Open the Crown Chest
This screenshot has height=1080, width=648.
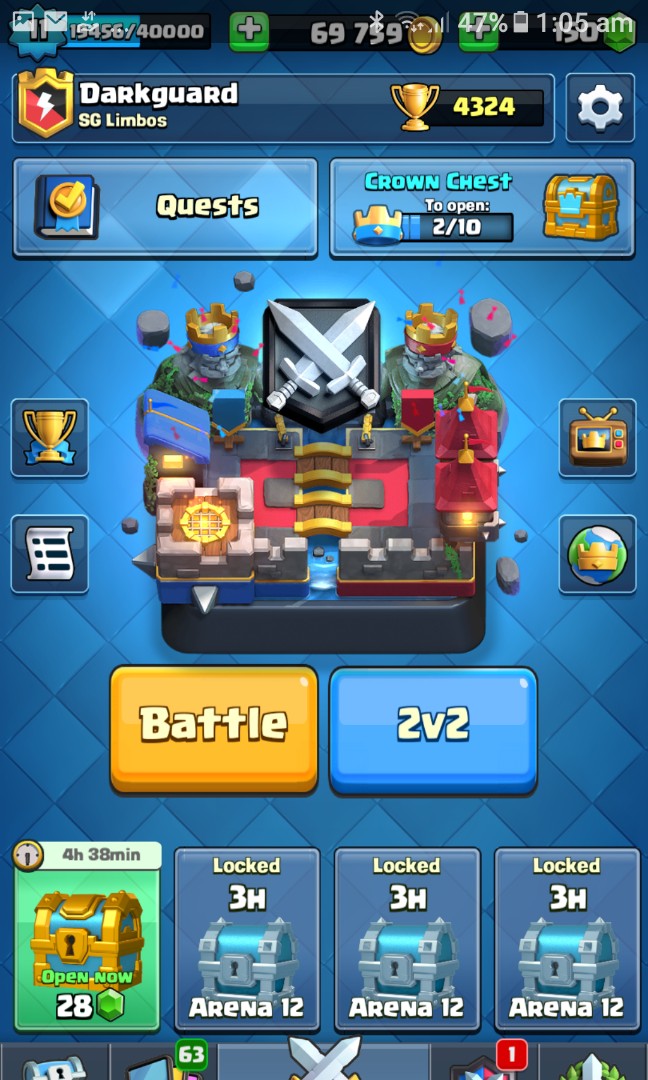(x=482, y=207)
